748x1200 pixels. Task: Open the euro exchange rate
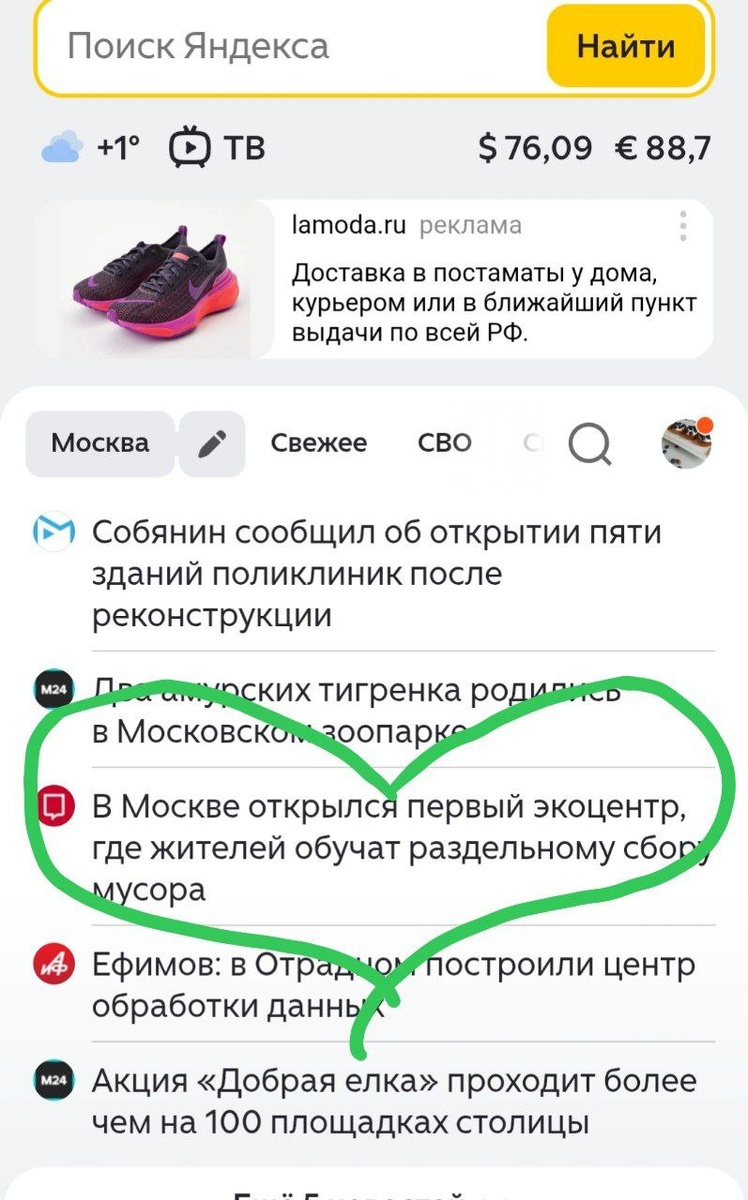(663, 149)
